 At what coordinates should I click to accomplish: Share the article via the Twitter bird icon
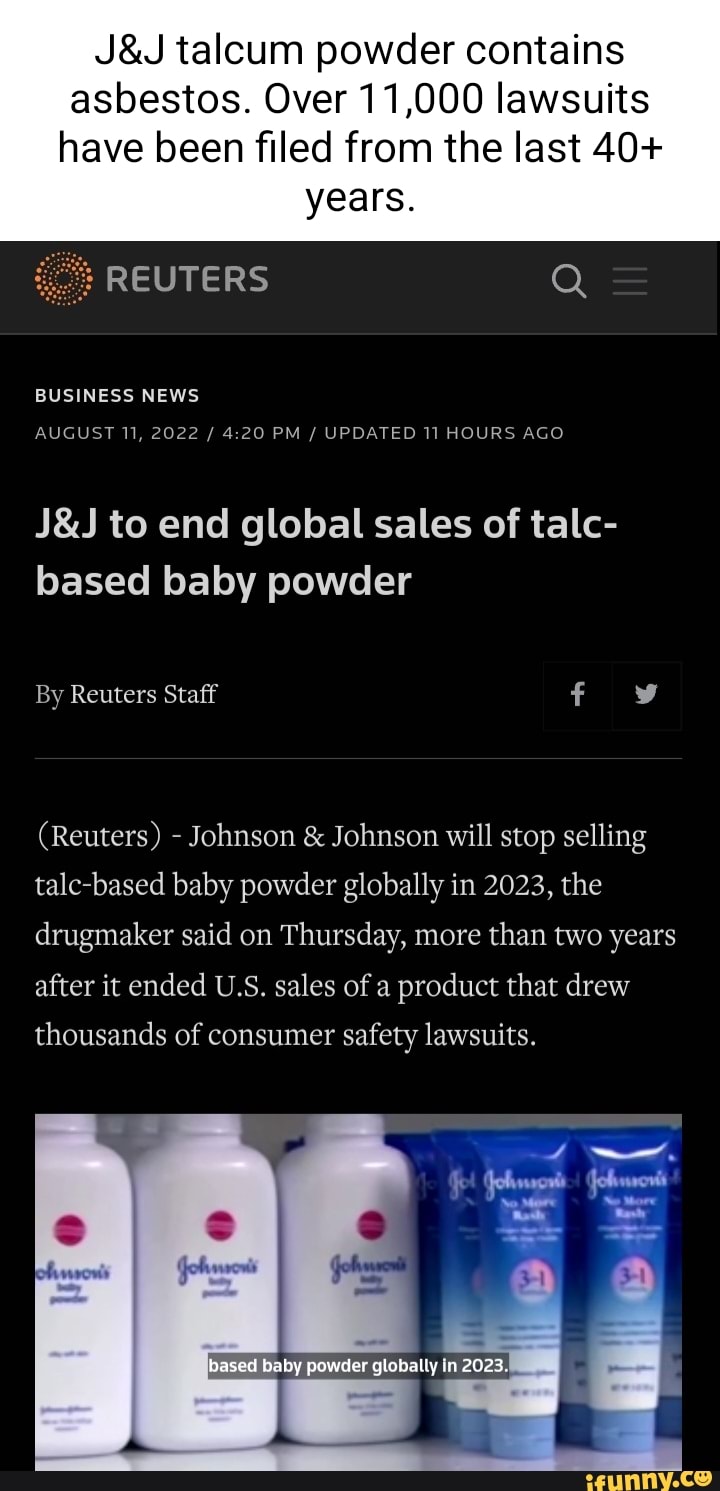point(647,696)
